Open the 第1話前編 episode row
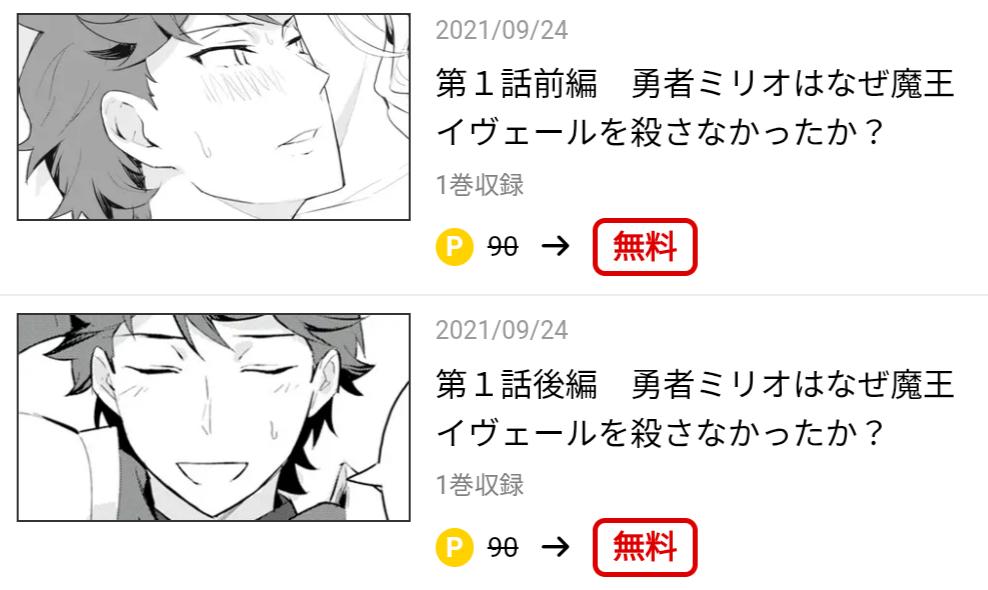988x590 pixels. [x=695, y=108]
